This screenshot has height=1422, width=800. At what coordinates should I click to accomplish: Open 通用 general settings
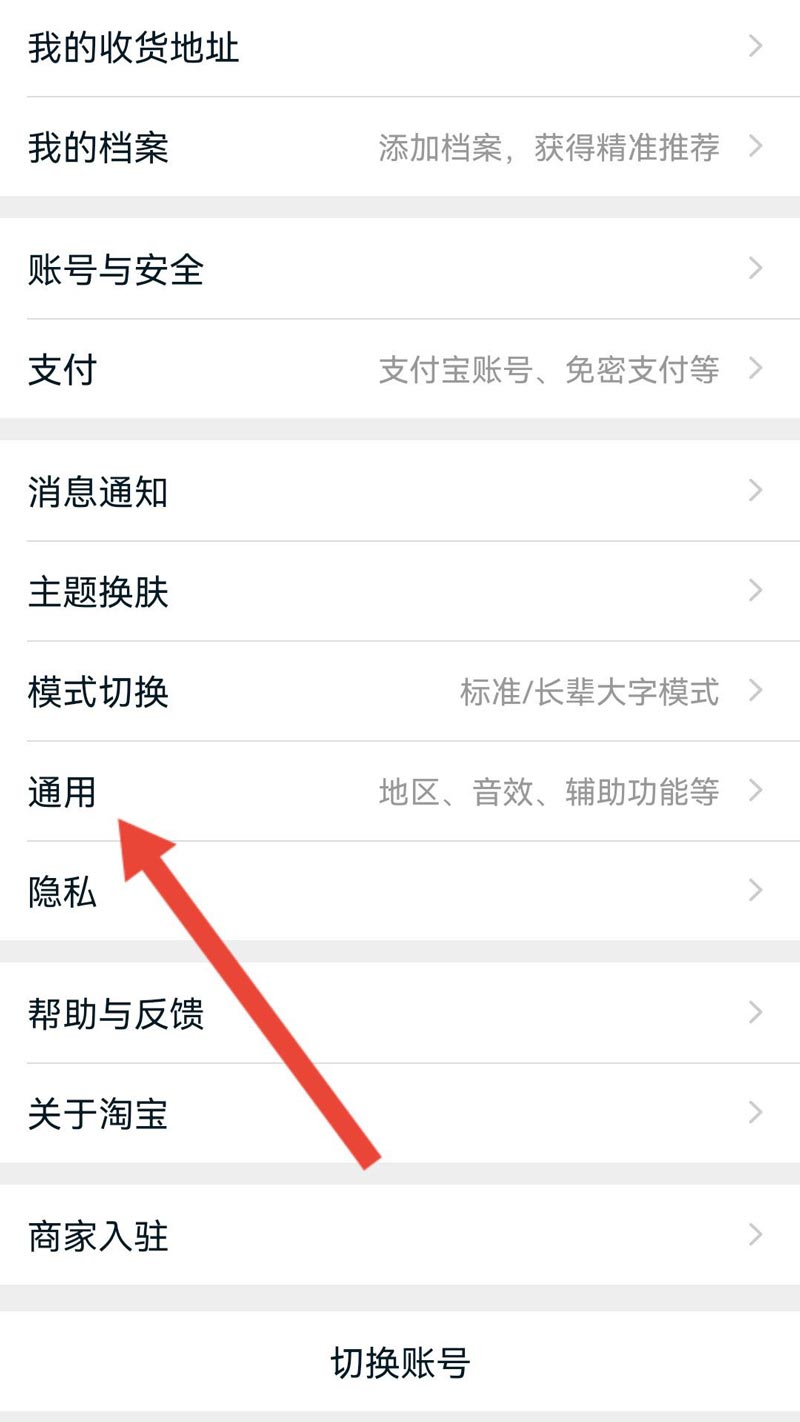[400, 792]
